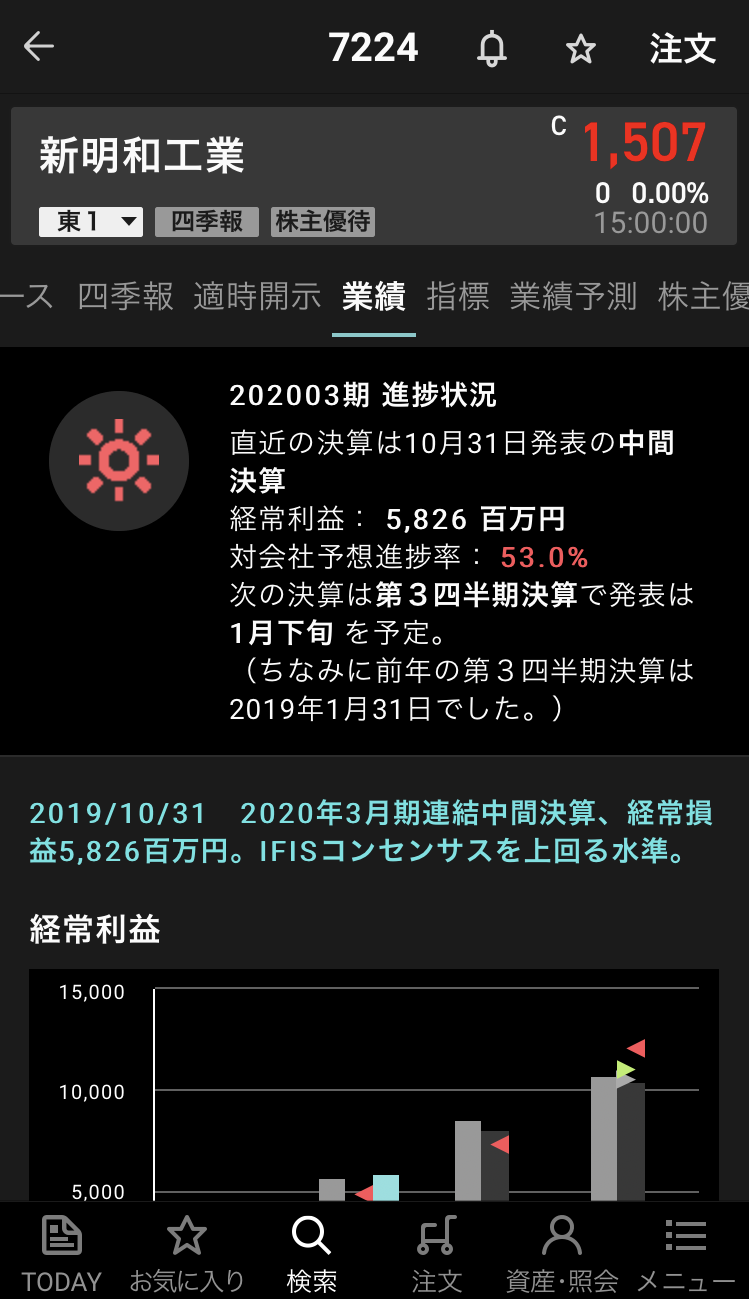Switch to the 四季報 tab
This screenshot has height=1299, width=749.
[x=125, y=296]
